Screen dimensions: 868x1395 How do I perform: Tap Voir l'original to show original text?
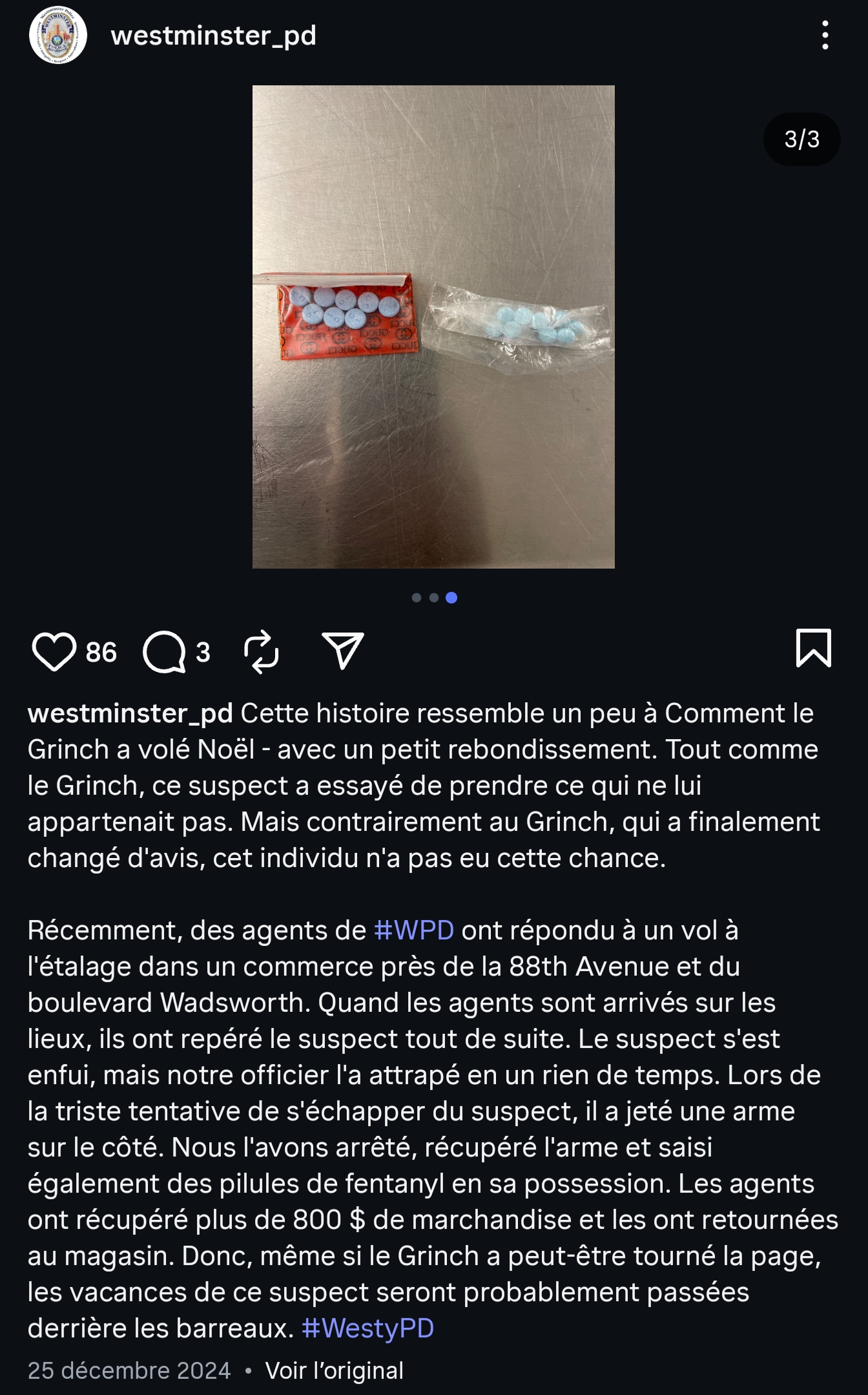point(334,1370)
